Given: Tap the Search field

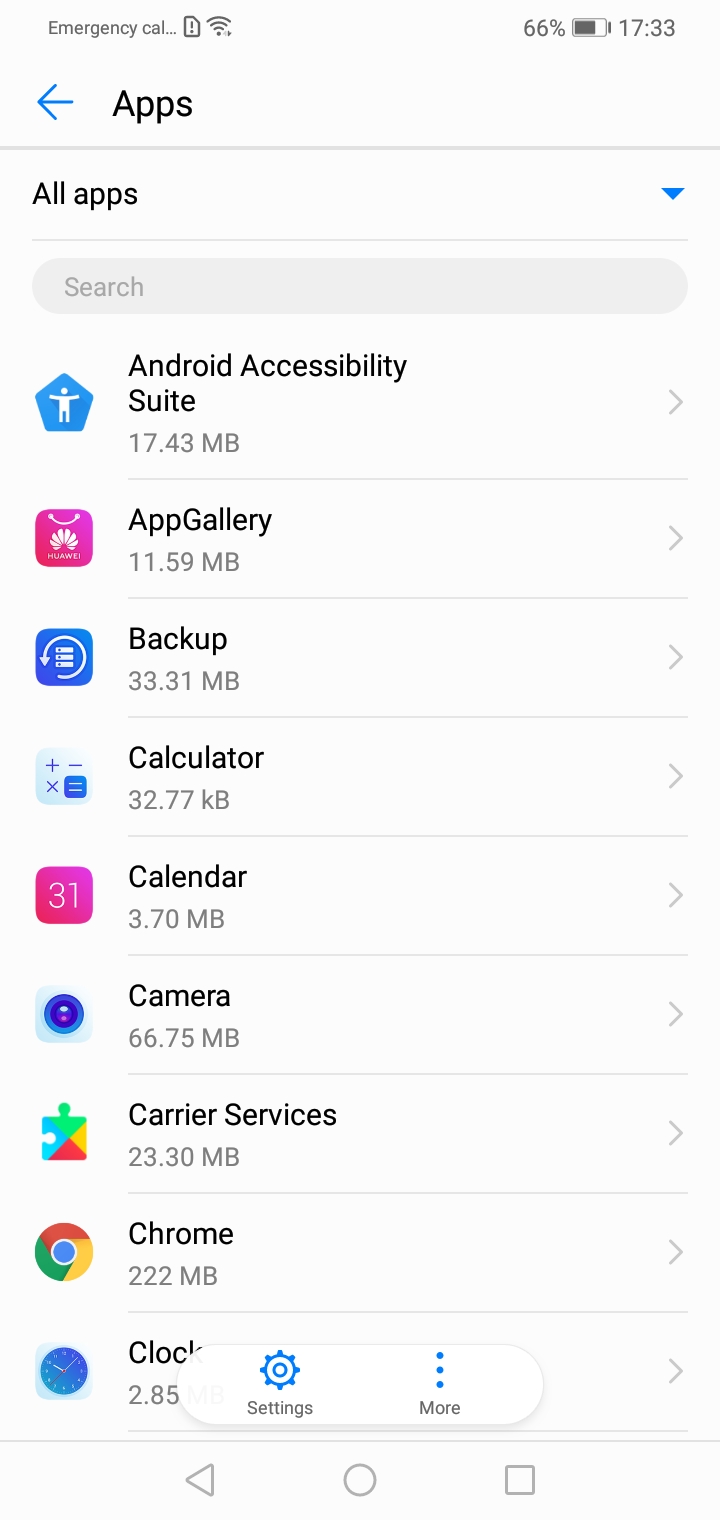Looking at the screenshot, I should point(360,287).
